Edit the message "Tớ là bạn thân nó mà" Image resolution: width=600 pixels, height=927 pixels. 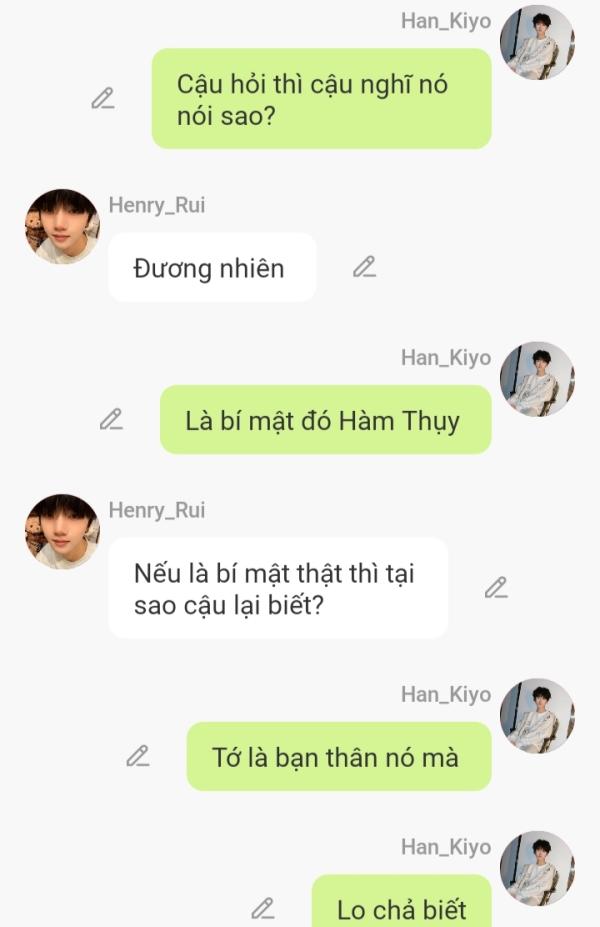point(138,756)
